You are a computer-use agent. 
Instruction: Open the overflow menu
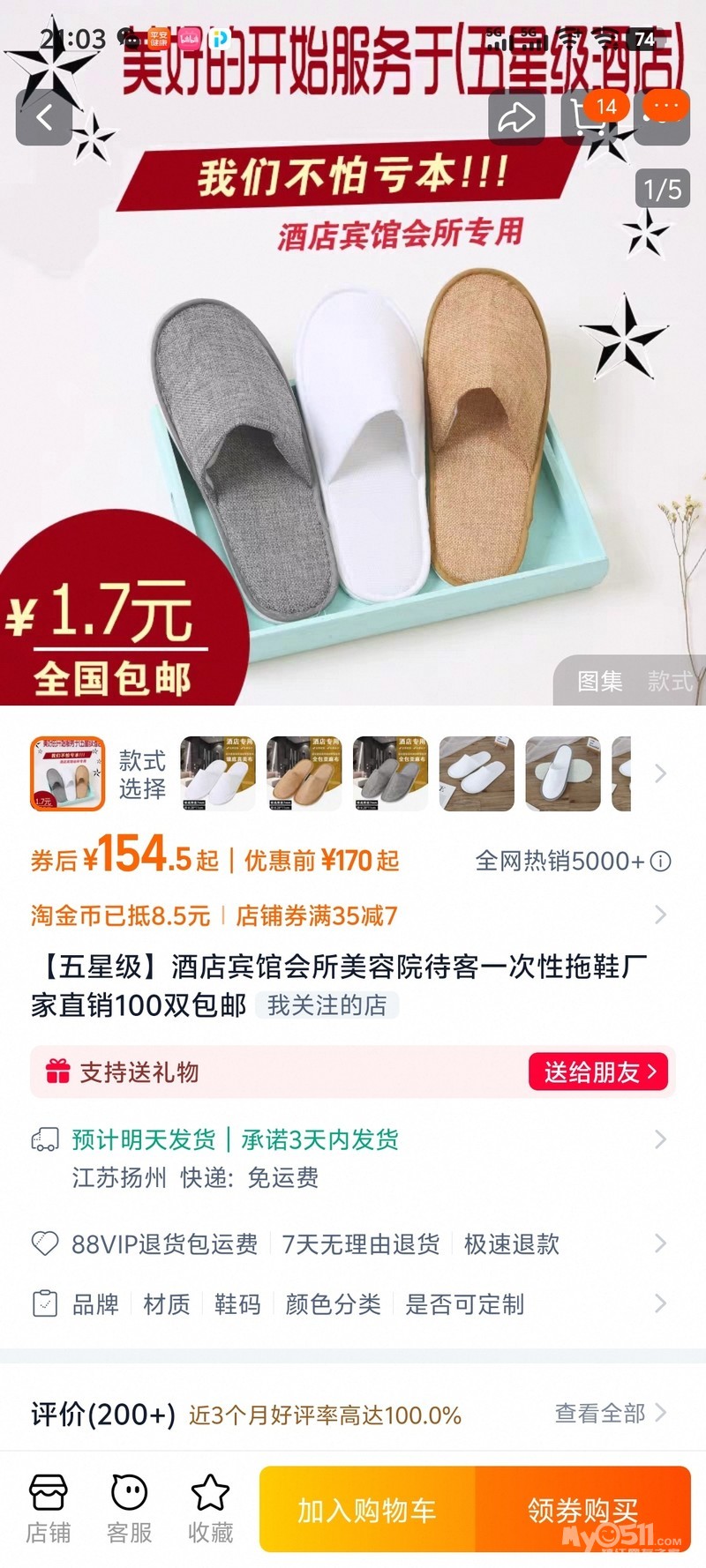point(664,116)
